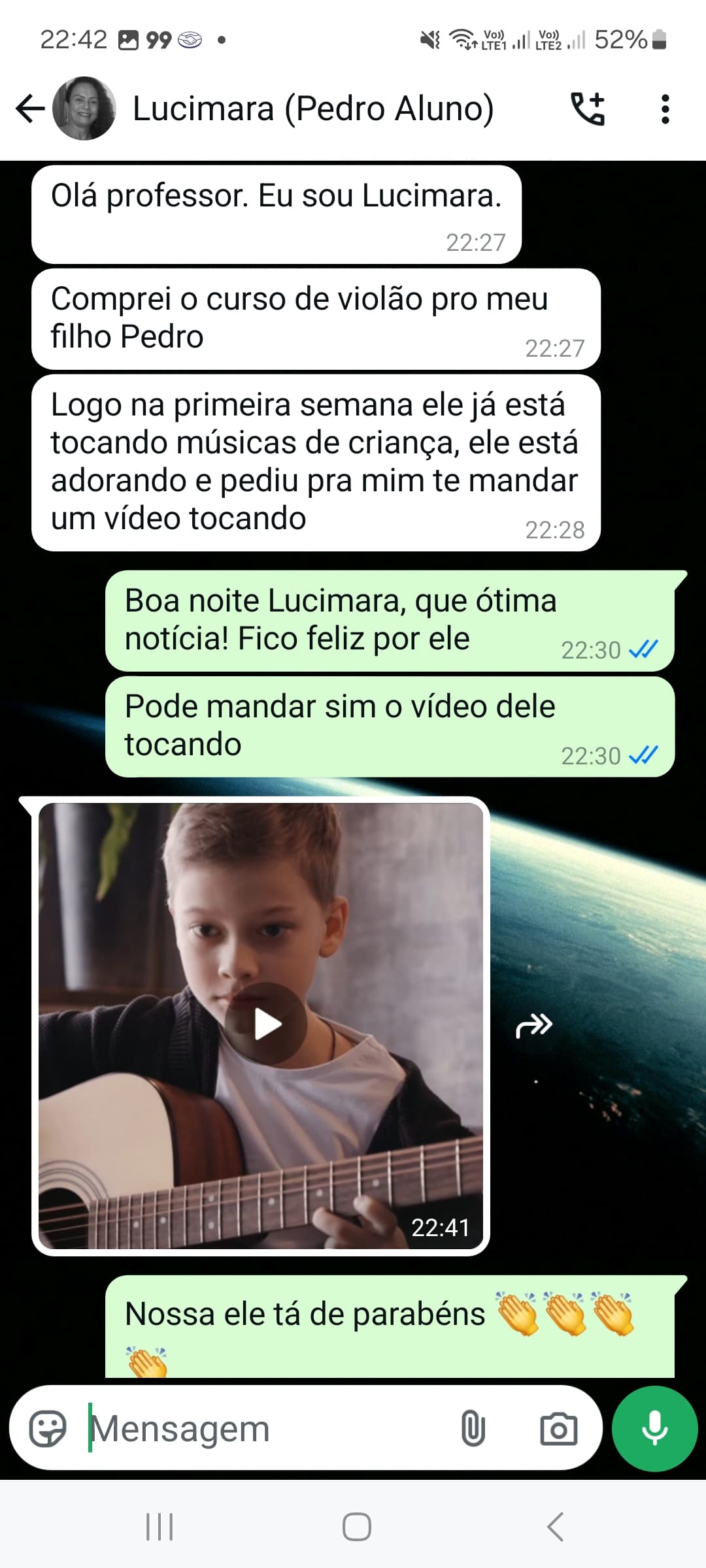The width and height of the screenshot is (706, 1568).
Task: Open the three-dot overflow menu
Action: click(x=665, y=108)
